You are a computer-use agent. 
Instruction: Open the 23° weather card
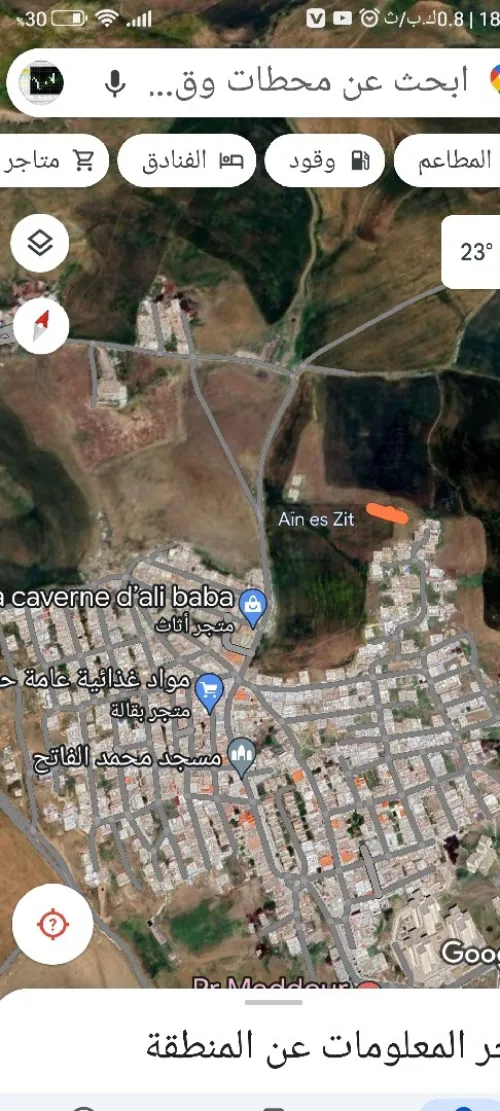(472, 252)
